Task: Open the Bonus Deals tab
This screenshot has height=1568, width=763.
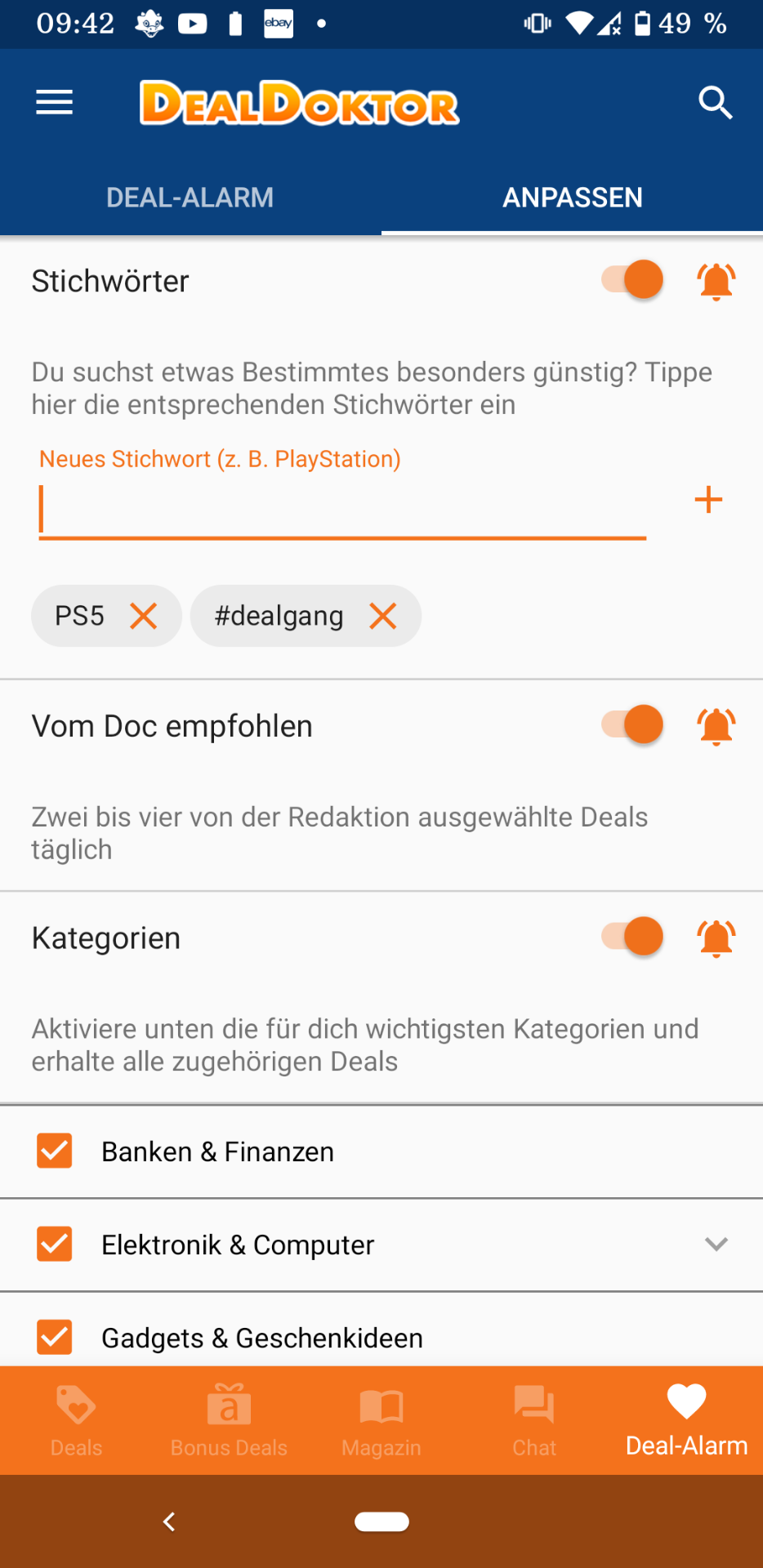Action: point(229,1421)
